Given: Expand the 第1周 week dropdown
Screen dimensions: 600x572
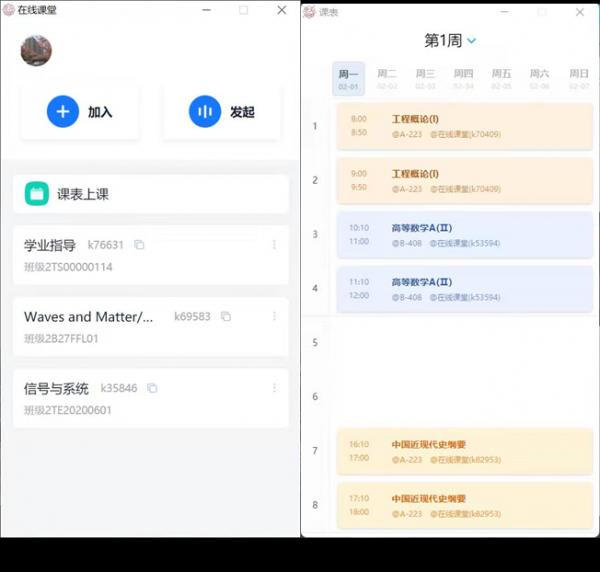Looking at the screenshot, I should click(472, 41).
